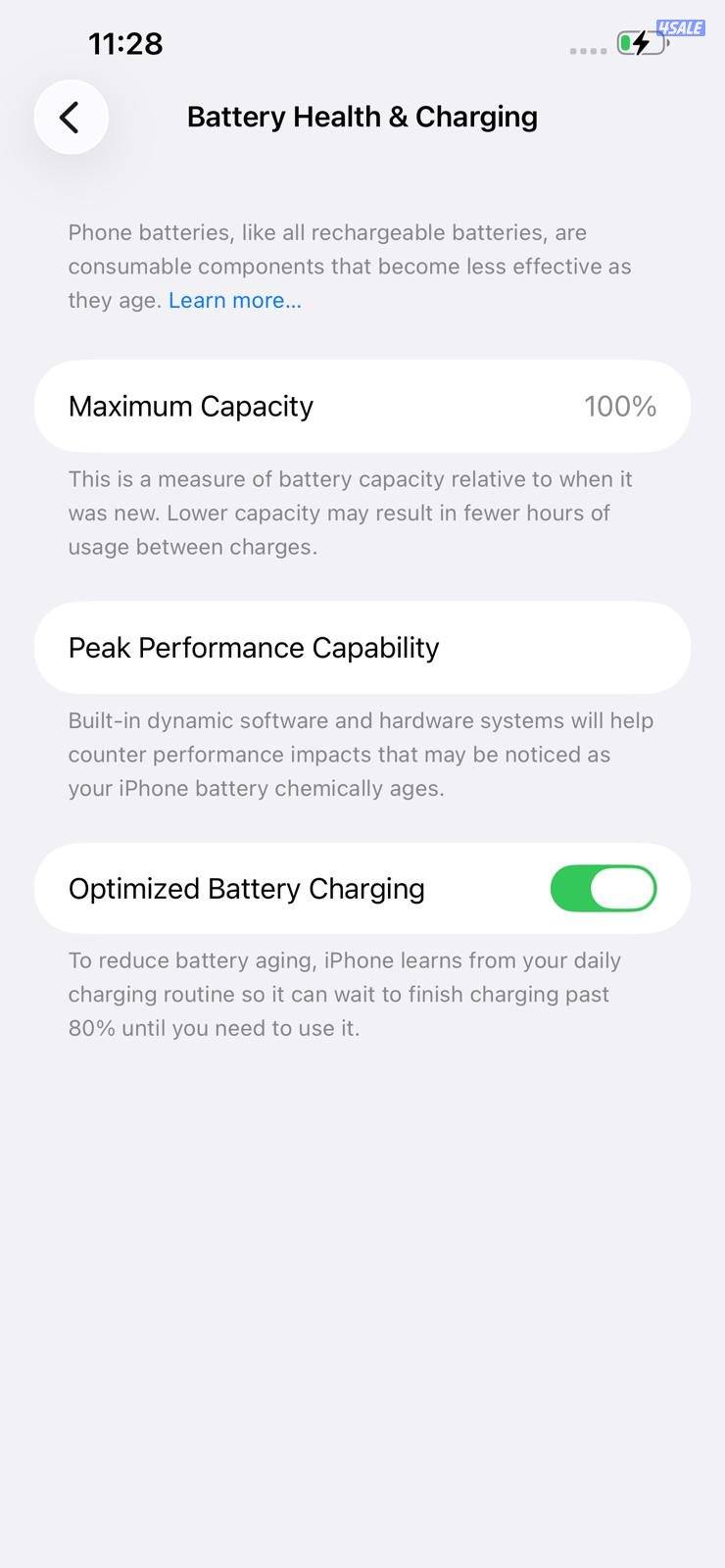Tap the cellular signal dots in status bar

pyautogui.click(x=587, y=51)
